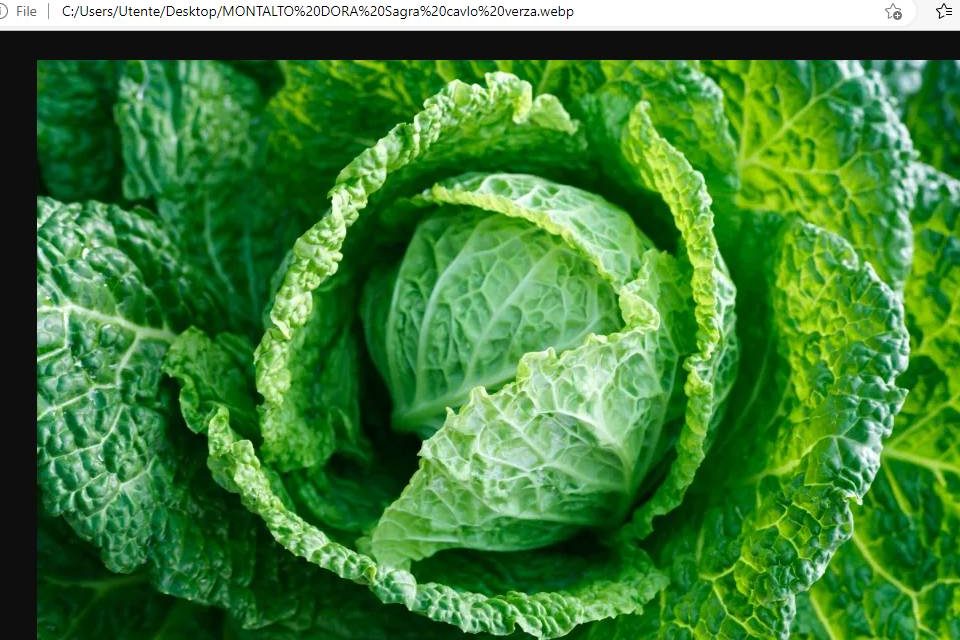Screen dimensions: 960x640
Task: Open the favorites list icon
Action: [943, 11]
